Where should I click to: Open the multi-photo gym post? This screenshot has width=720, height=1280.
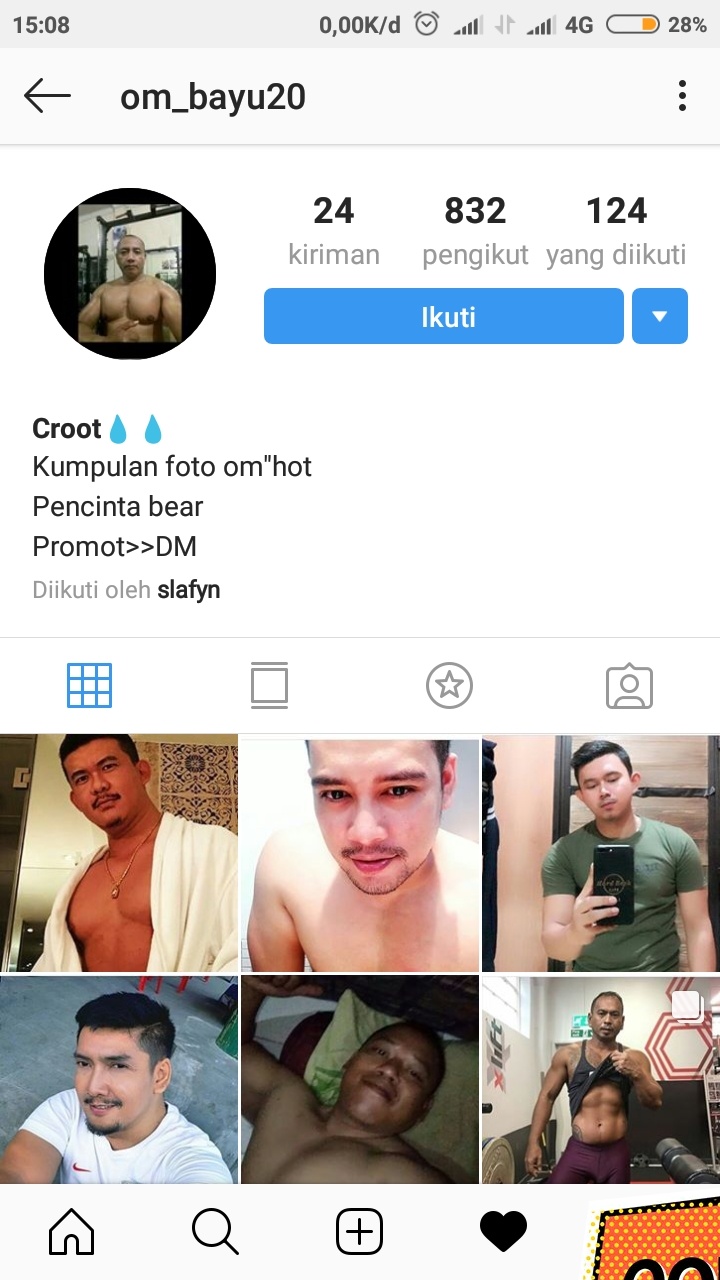point(601,1080)
